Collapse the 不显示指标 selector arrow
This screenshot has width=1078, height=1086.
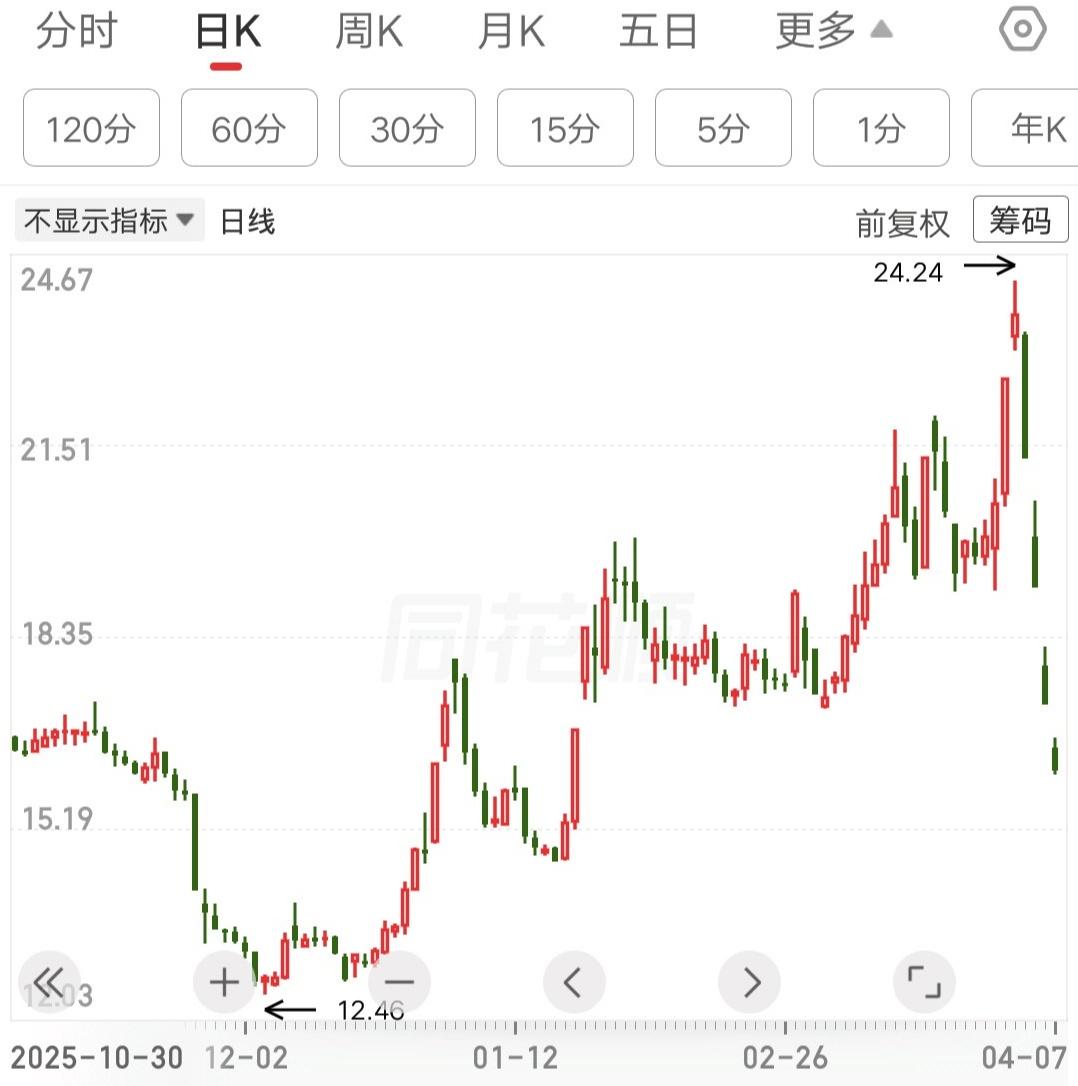point(186,220)
